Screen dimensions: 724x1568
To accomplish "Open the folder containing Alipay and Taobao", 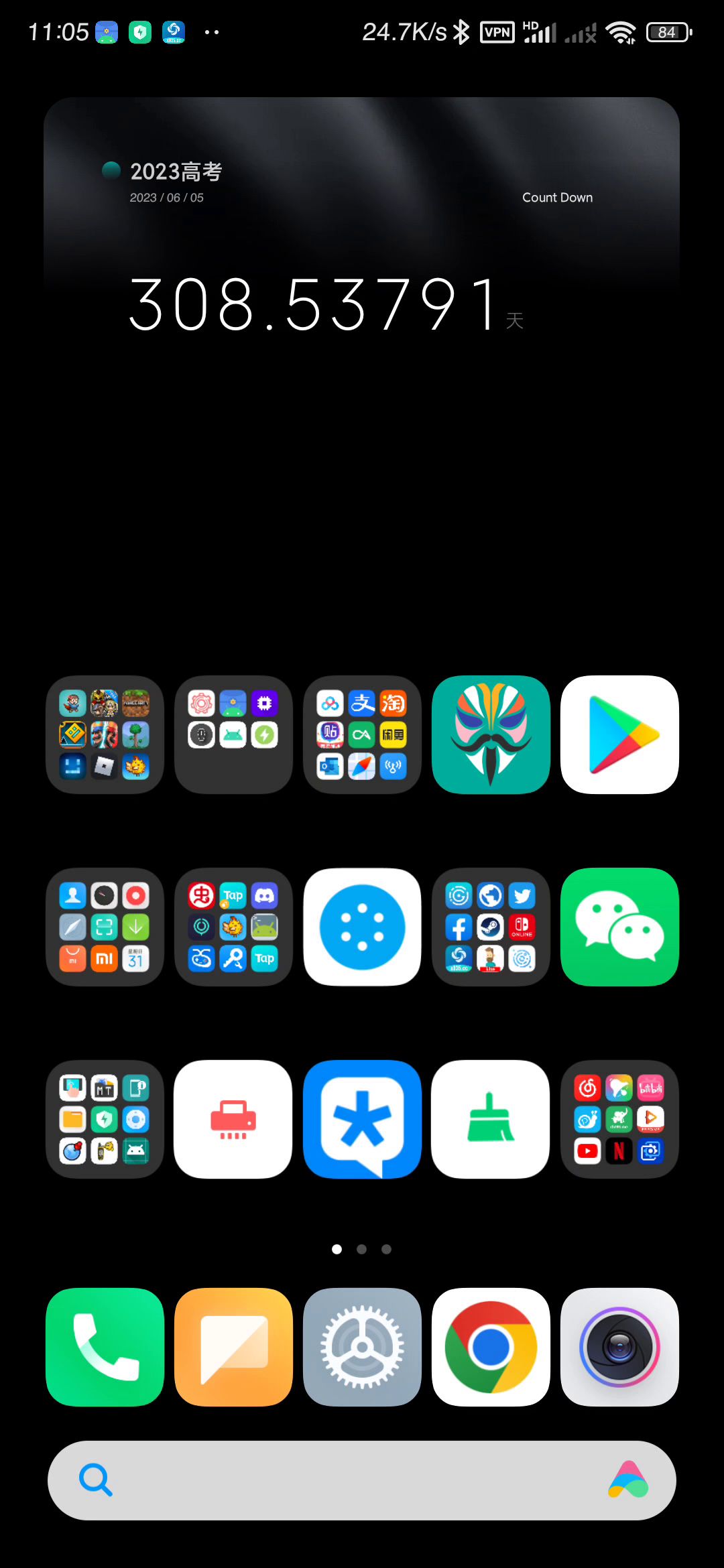I will [x=362, y=734].
